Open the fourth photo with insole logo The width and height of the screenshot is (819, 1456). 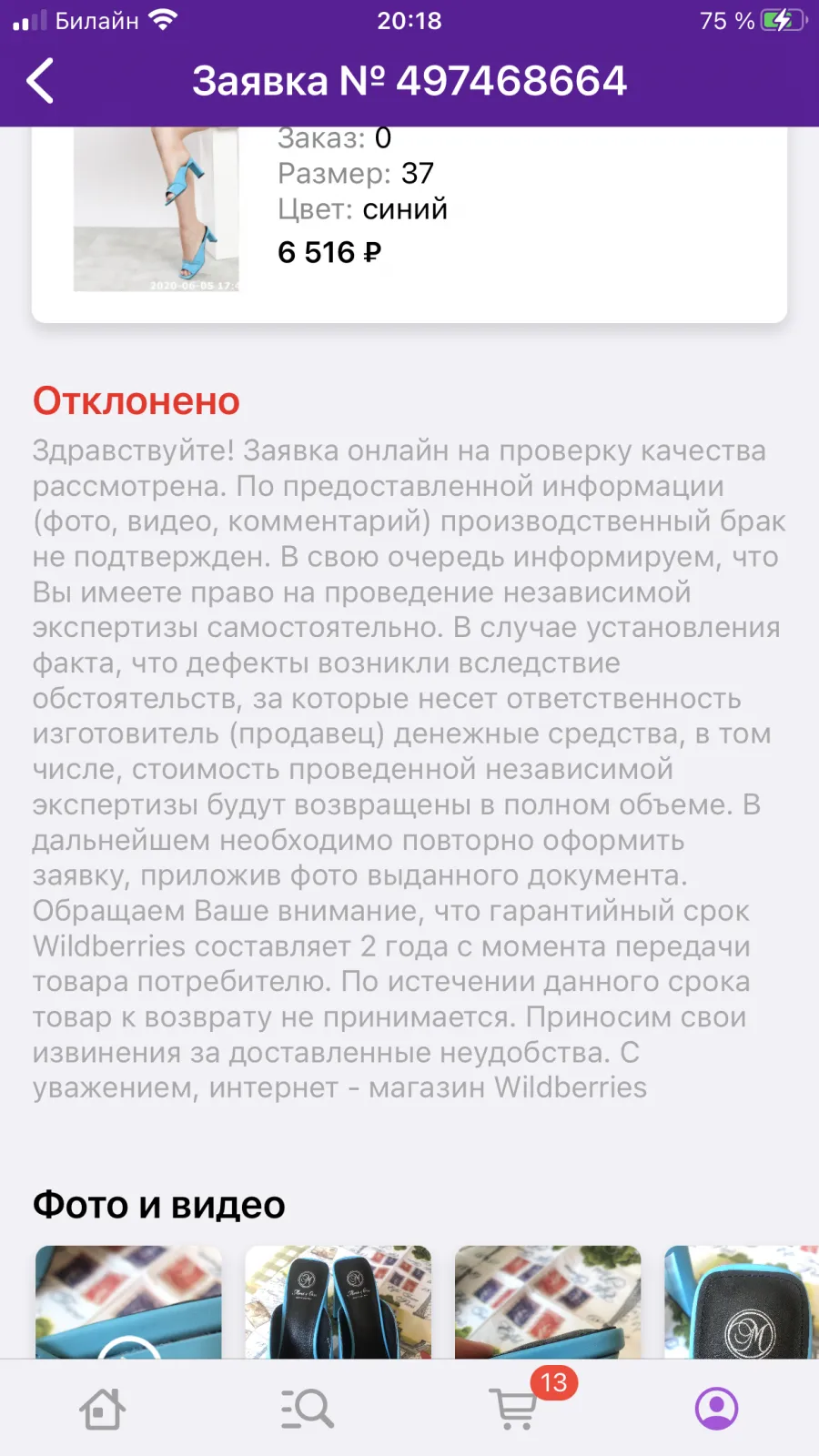point(742,1302)
